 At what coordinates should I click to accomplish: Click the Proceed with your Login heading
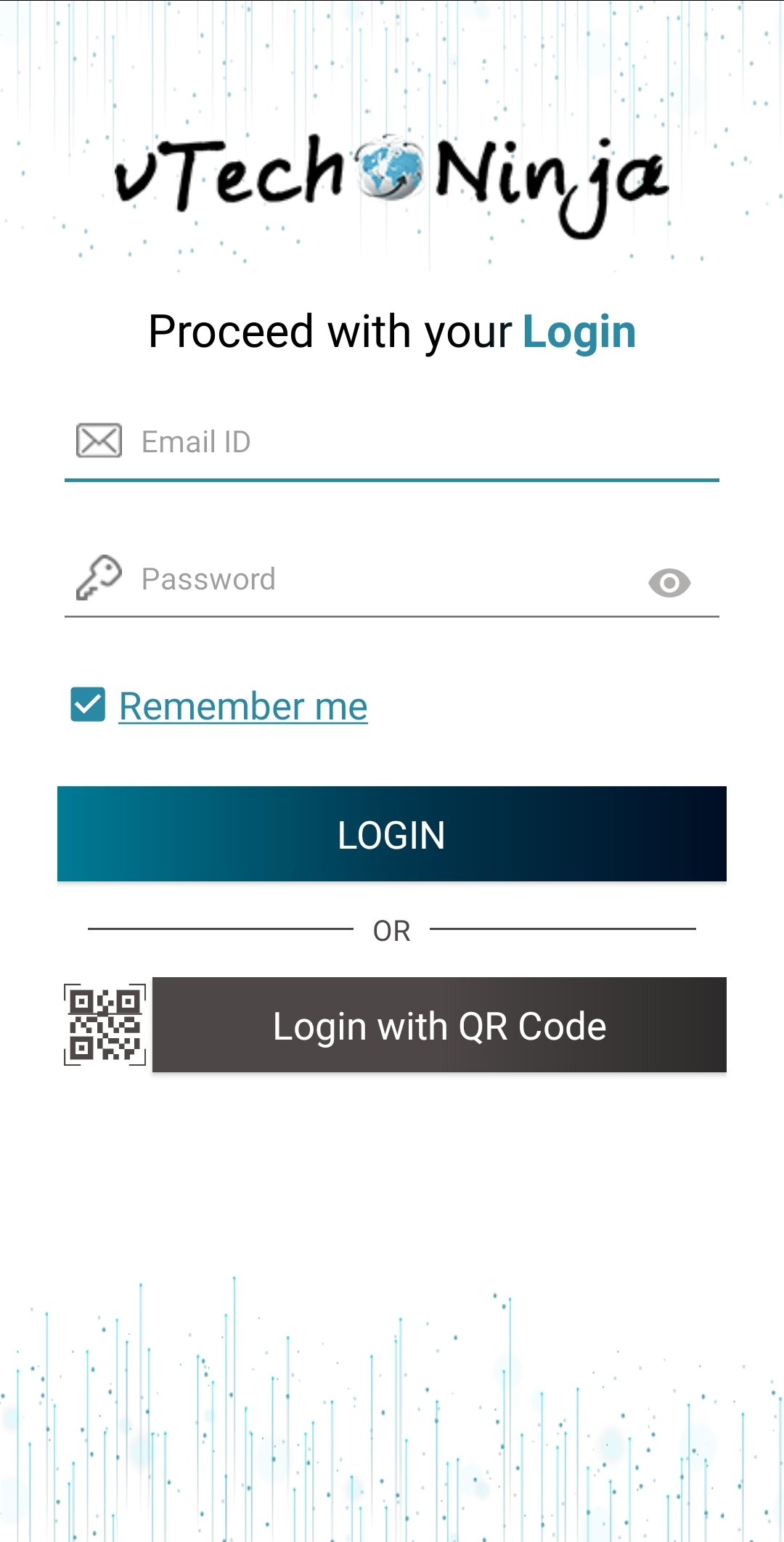(392, 333)
